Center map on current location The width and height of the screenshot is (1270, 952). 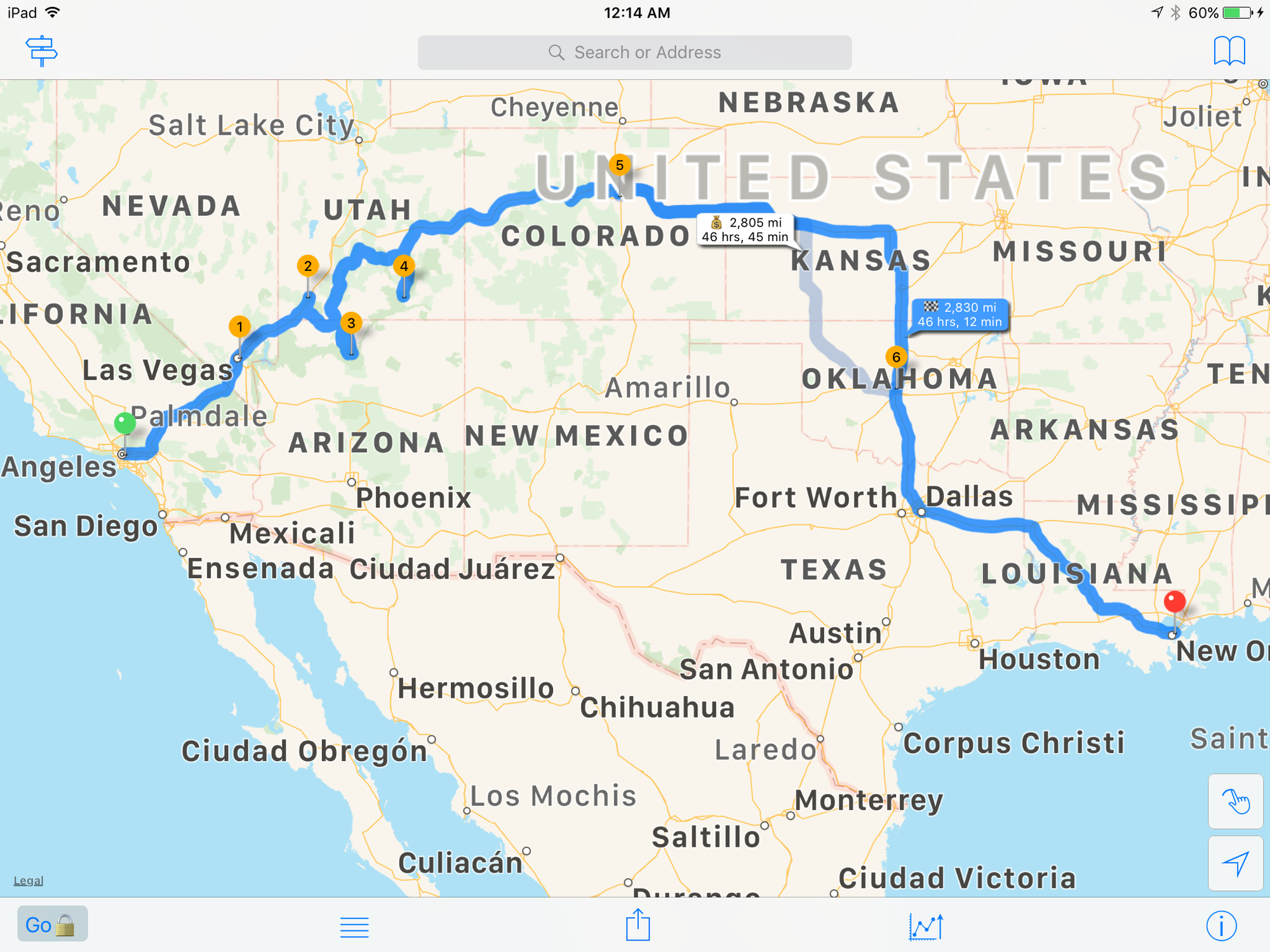tap(1235, 863)
